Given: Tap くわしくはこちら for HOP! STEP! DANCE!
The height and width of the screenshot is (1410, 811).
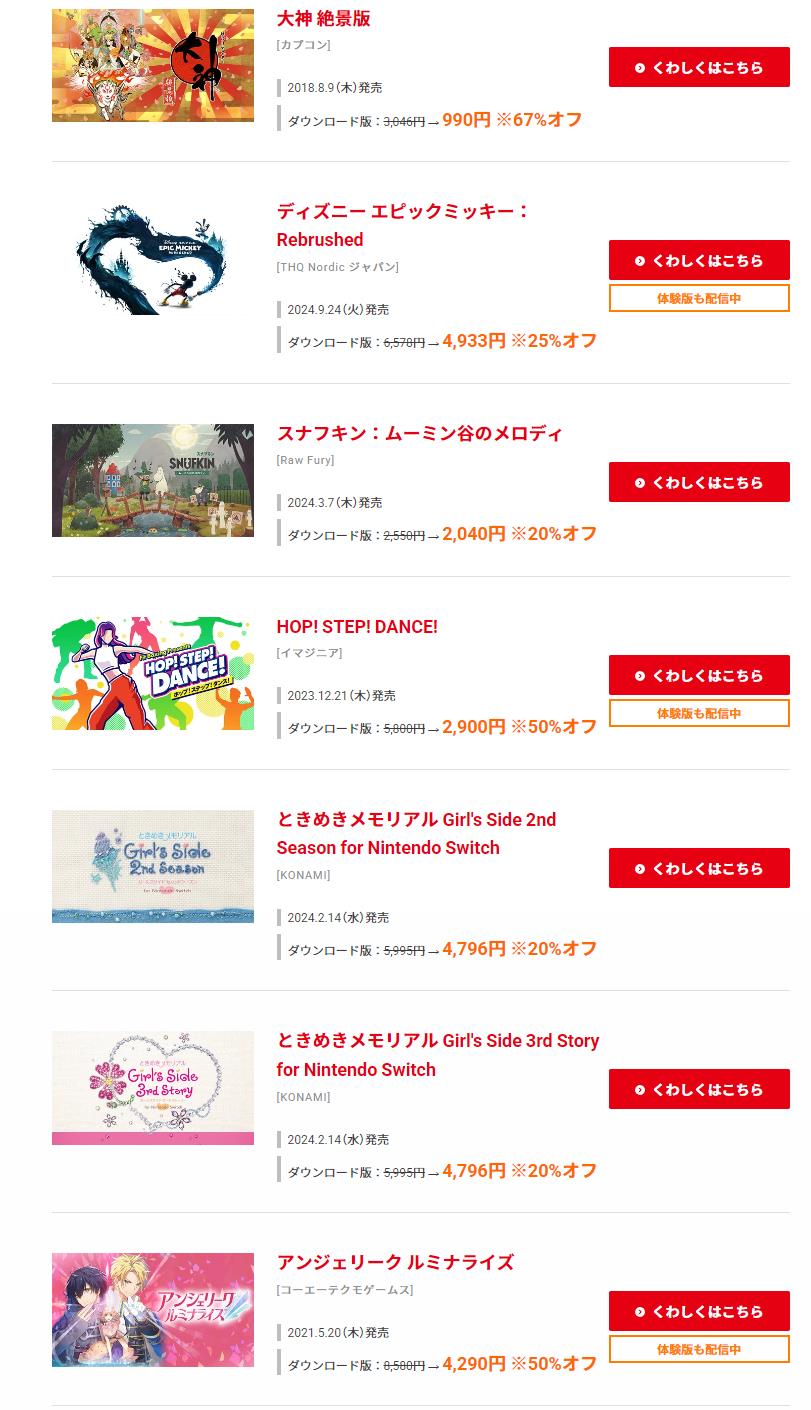Looking at the screenshot, I should (x=698, y=675).
